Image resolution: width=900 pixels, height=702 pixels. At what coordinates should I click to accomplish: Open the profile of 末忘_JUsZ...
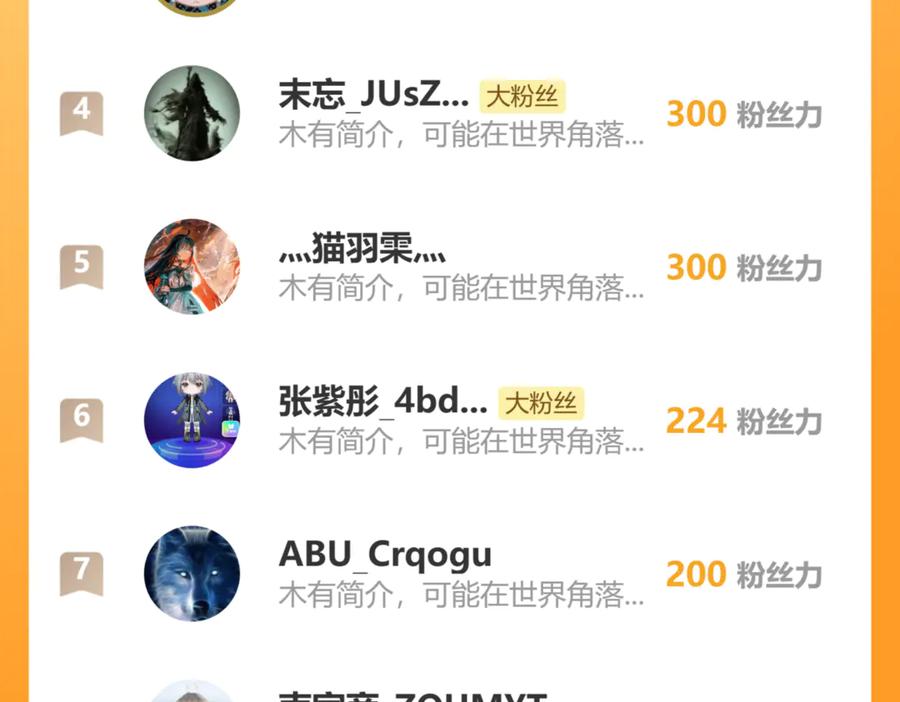tap(373, 96)
